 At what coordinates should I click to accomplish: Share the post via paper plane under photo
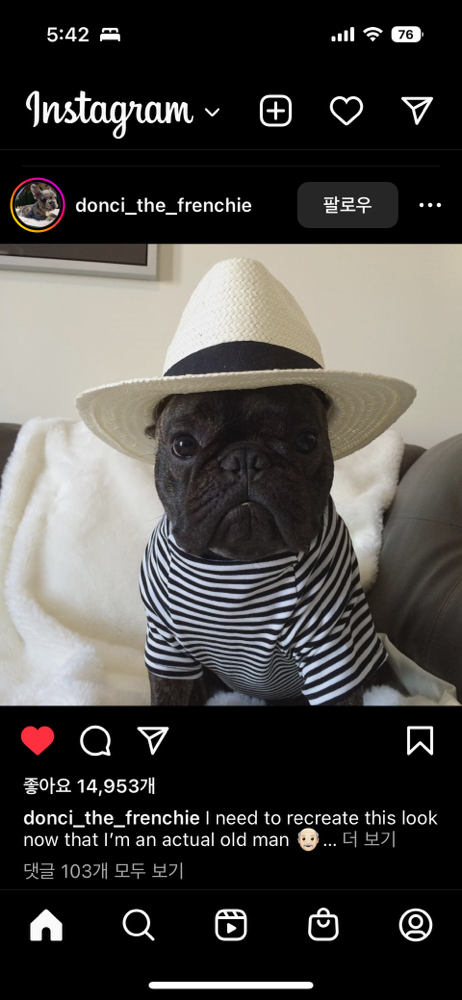153,740
